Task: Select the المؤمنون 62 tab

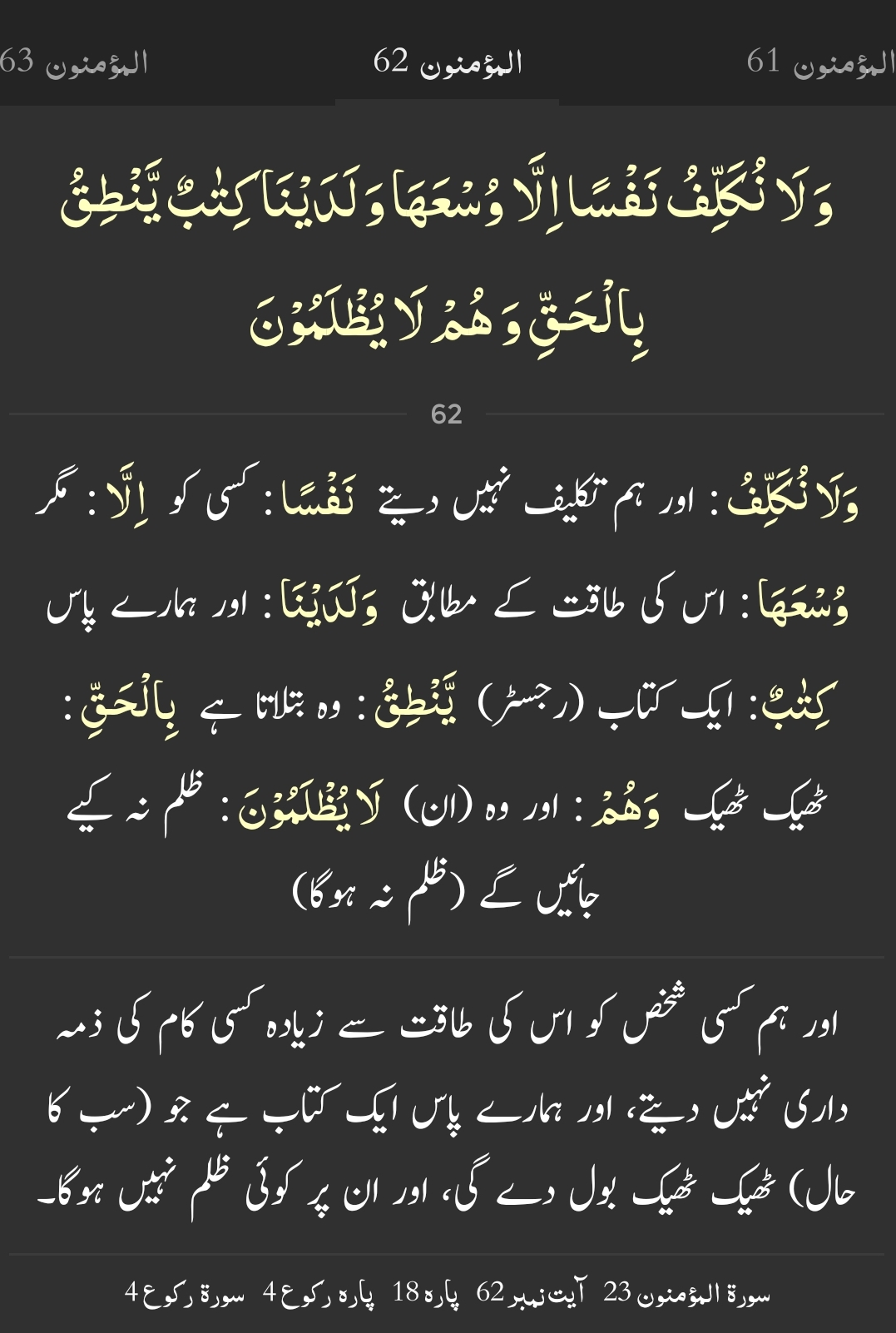Action: tap(448, 62)
